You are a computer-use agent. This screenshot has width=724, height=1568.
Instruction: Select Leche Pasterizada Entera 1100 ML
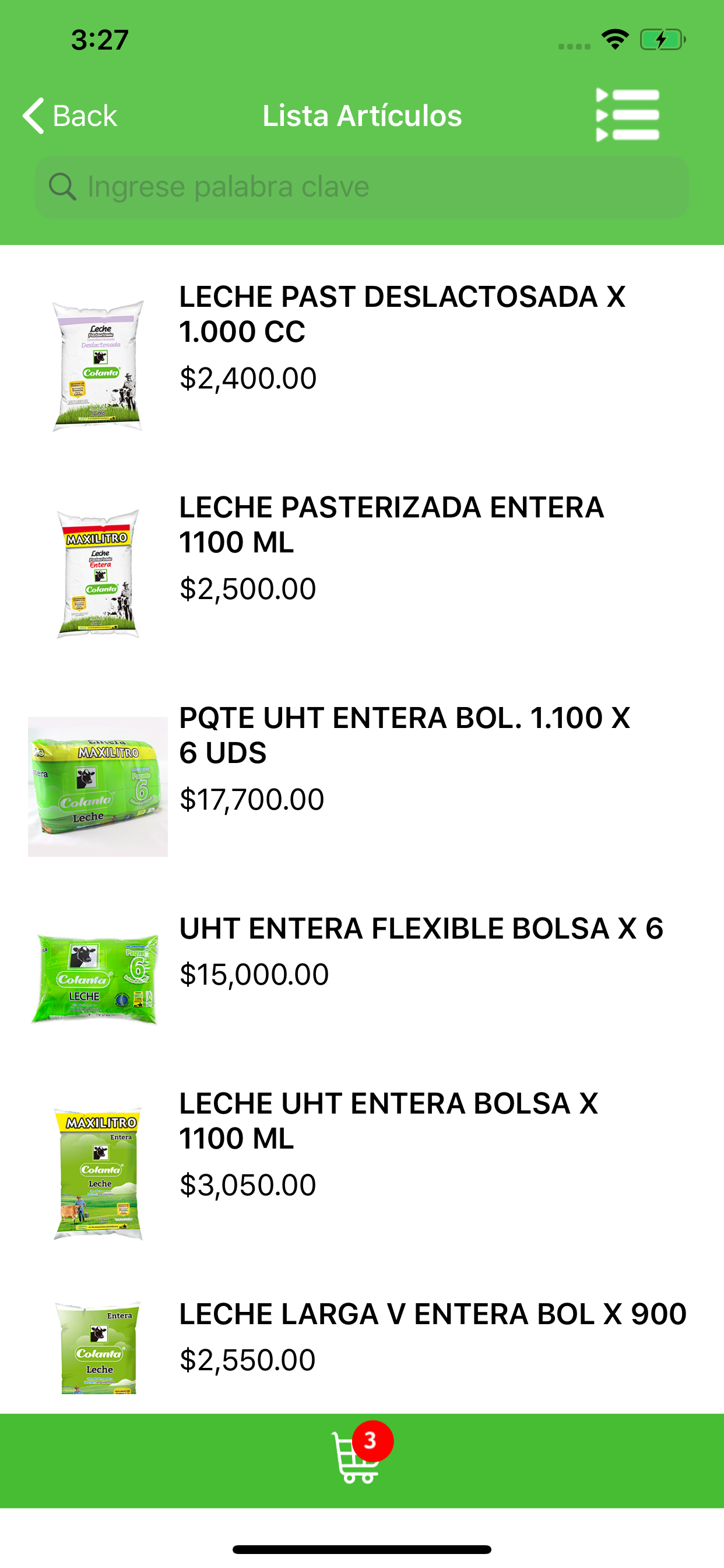tap(391, 524)
